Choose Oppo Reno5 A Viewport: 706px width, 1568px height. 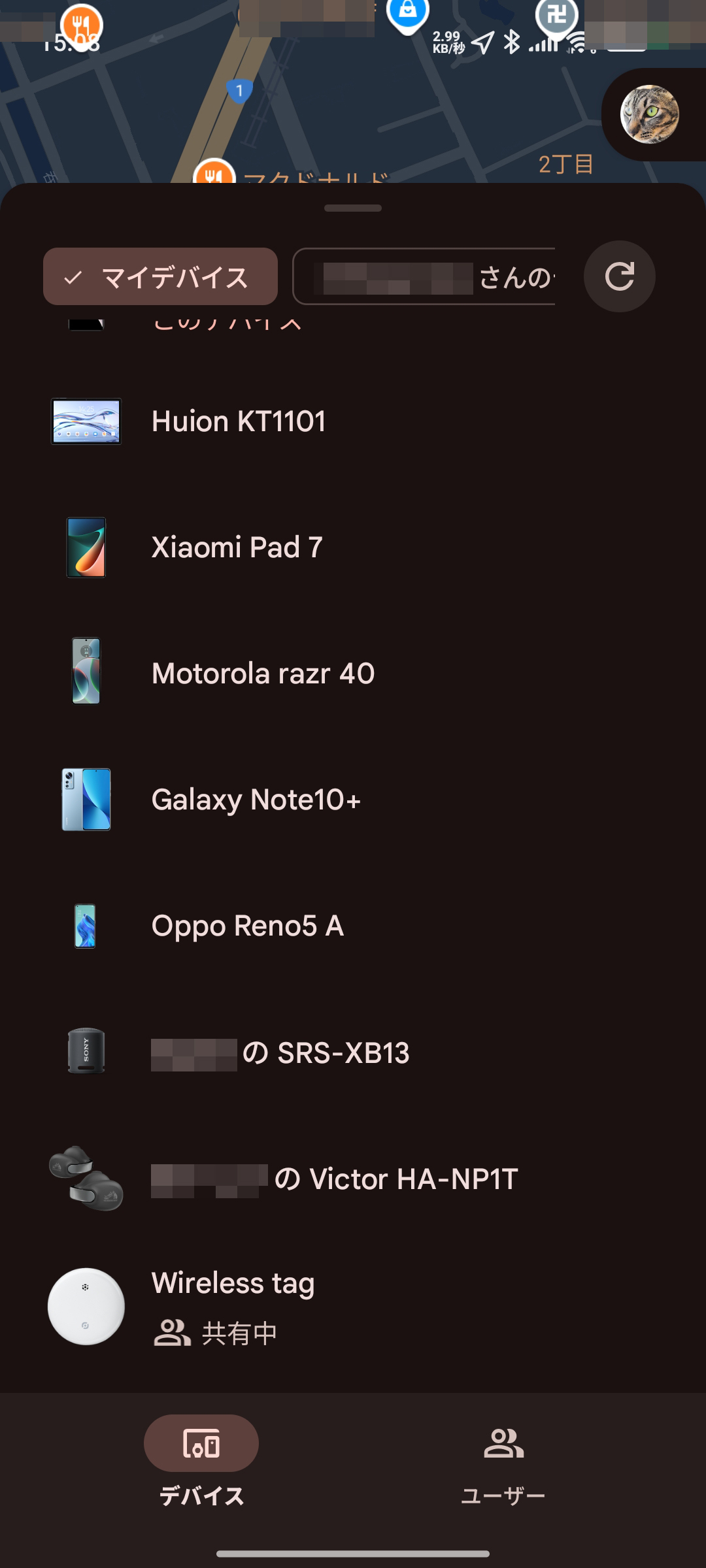353,926
